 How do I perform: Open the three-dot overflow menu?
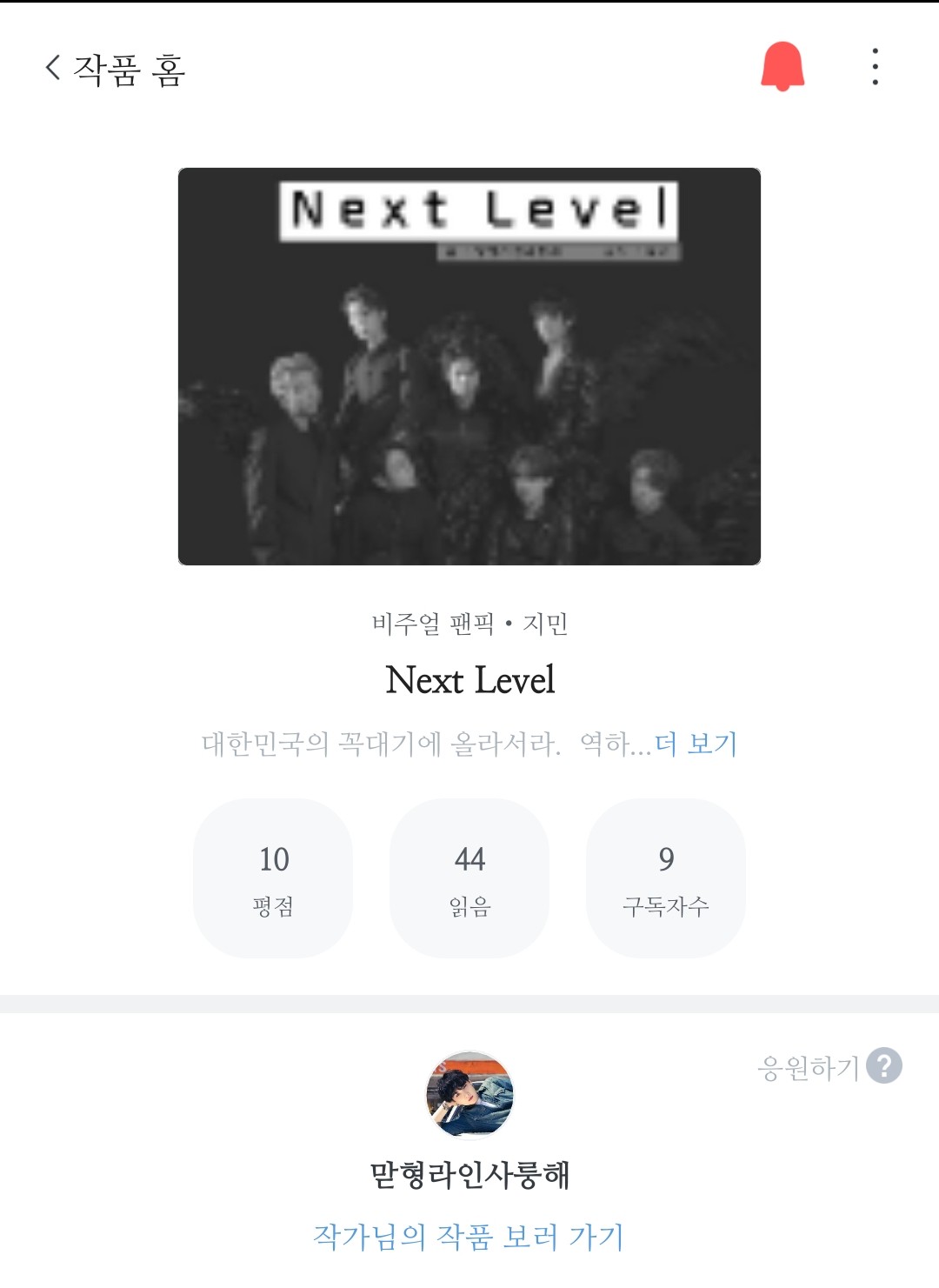pos(875,67)
